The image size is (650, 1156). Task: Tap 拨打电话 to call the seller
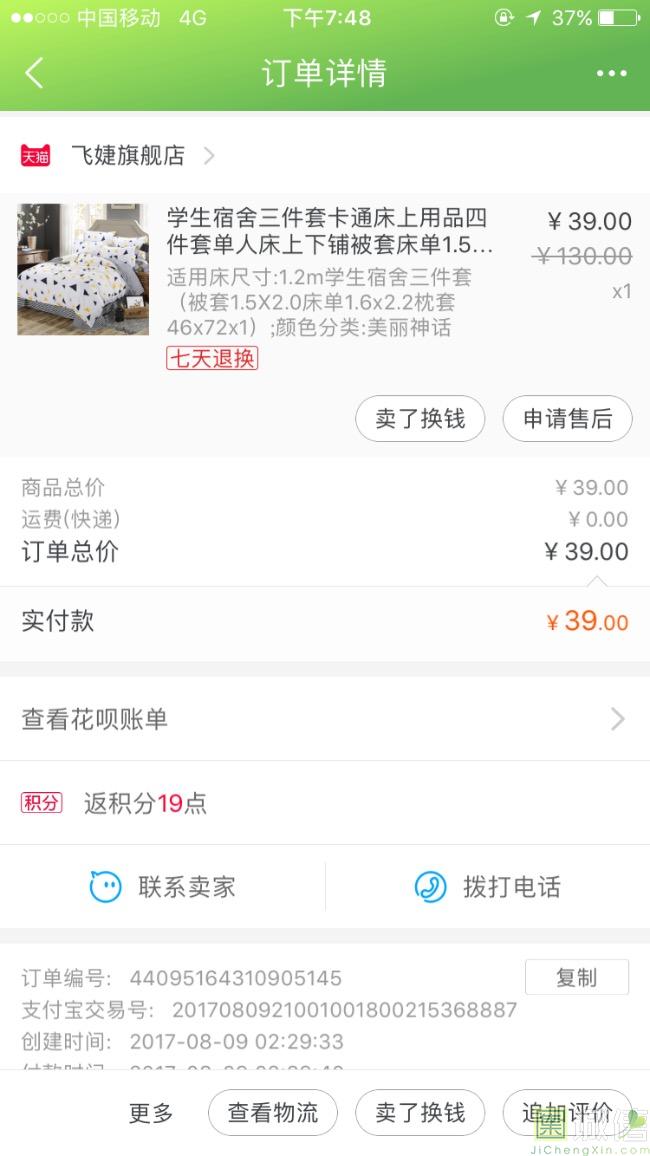(488, 887)
